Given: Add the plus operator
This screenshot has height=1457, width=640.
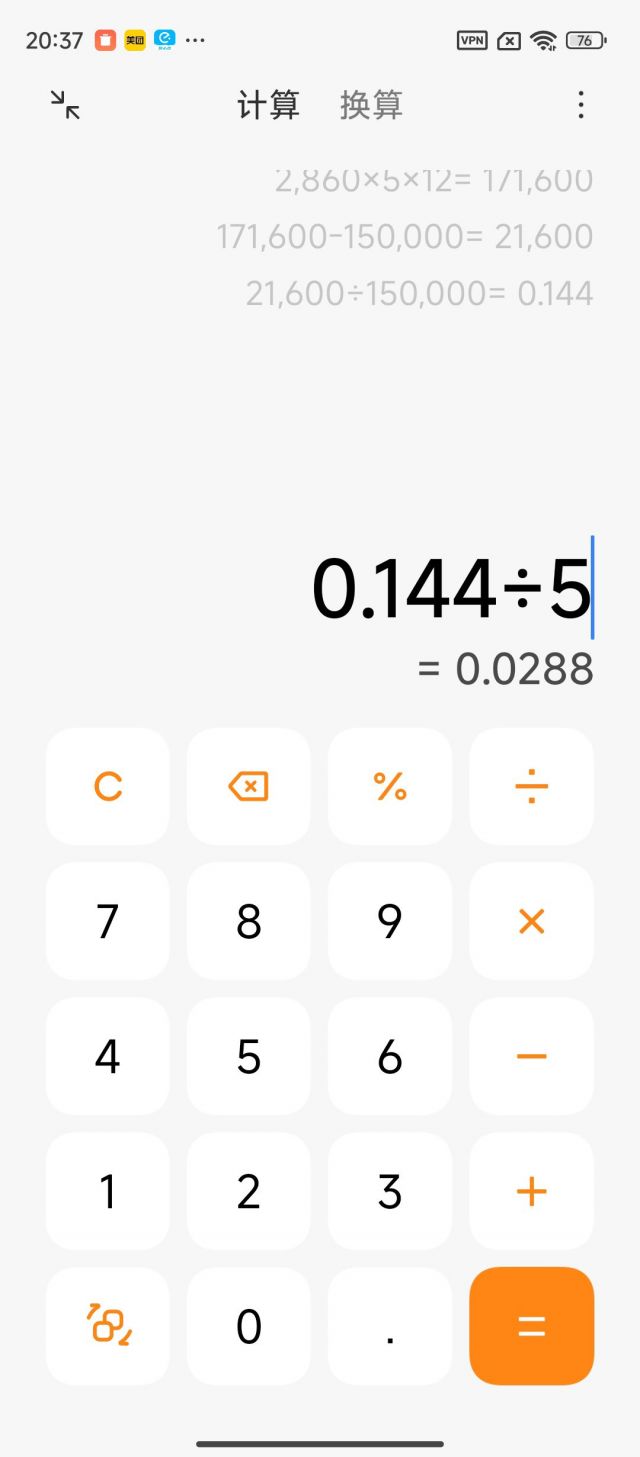Looking at the screenshot, I should tap(531, 1191).
